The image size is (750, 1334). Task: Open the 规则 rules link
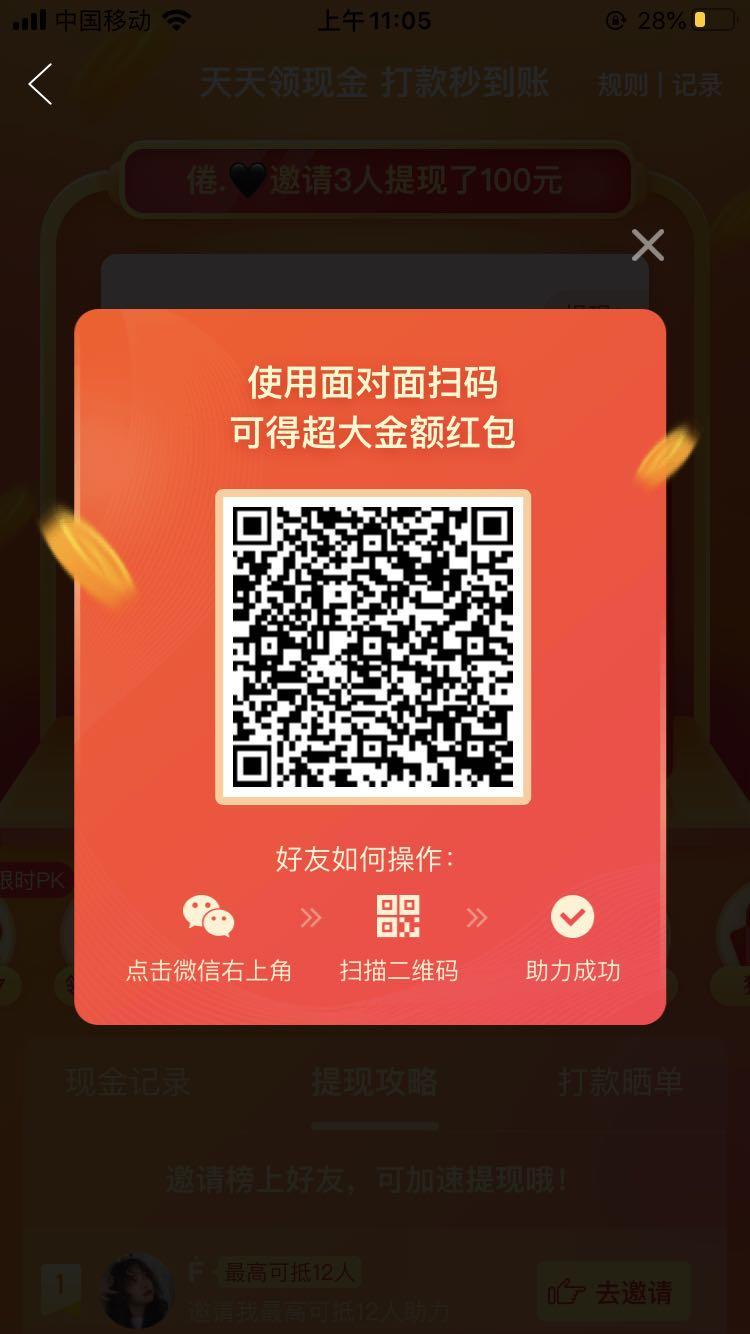pos(622,85)
